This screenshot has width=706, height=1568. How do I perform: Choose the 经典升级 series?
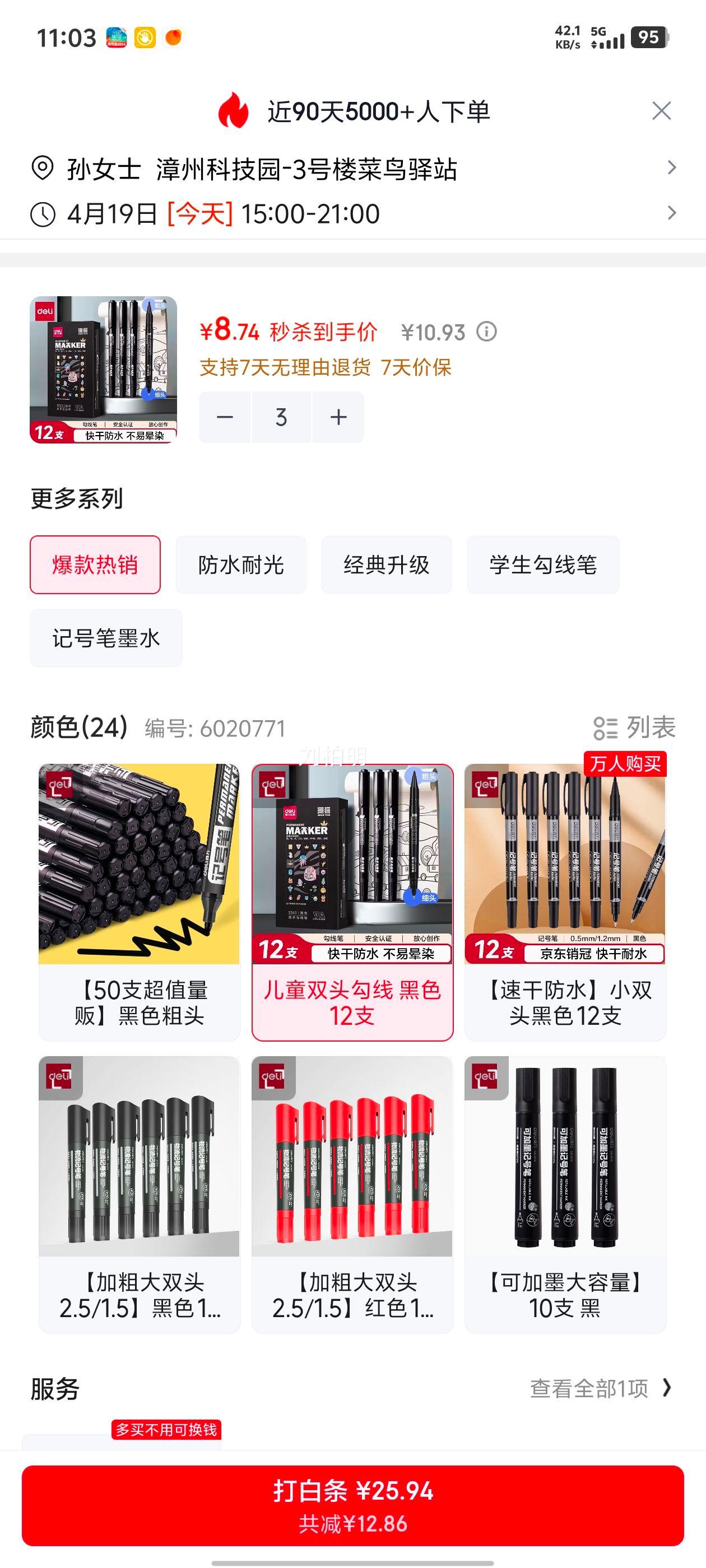tap(386, 565)
